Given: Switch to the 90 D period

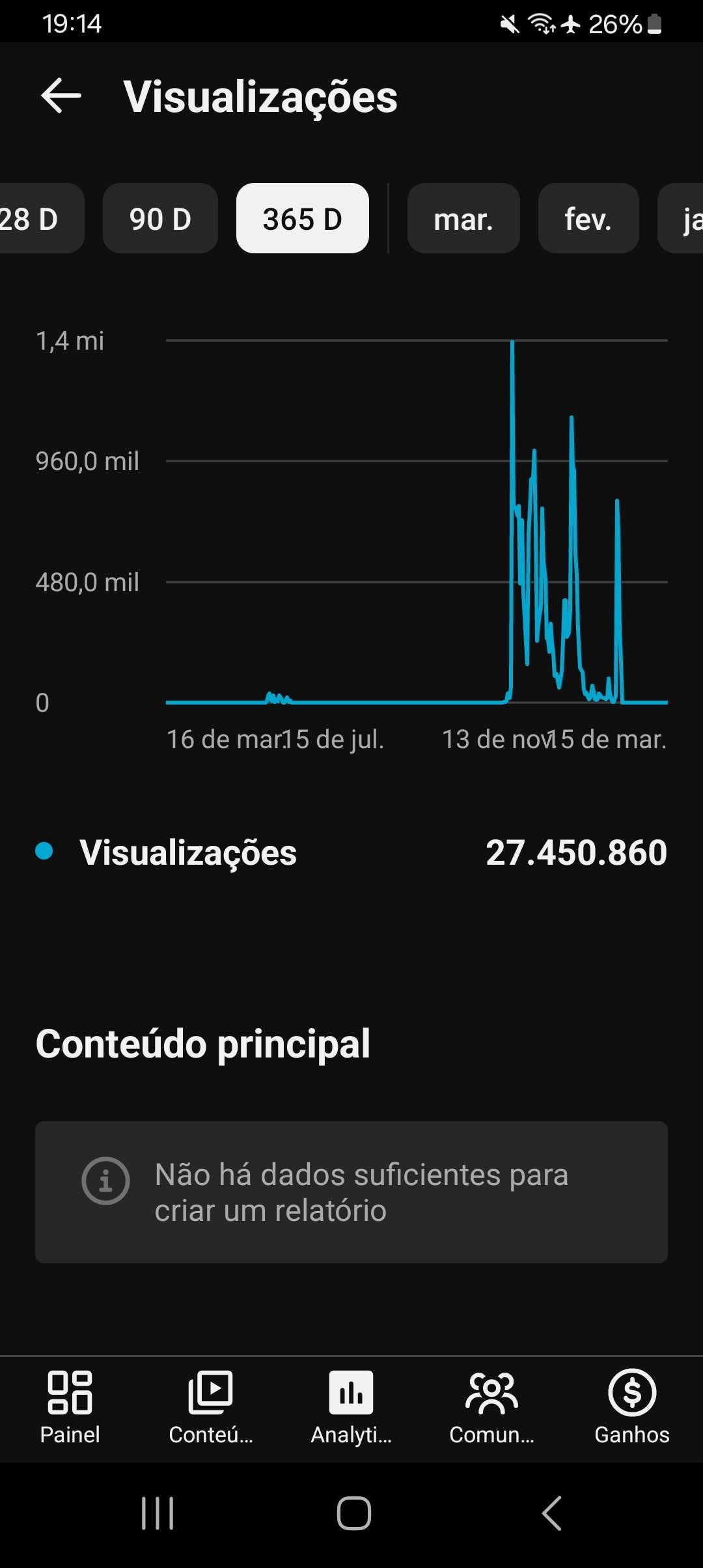Looking at the screenshot, I should pos(160,219).
